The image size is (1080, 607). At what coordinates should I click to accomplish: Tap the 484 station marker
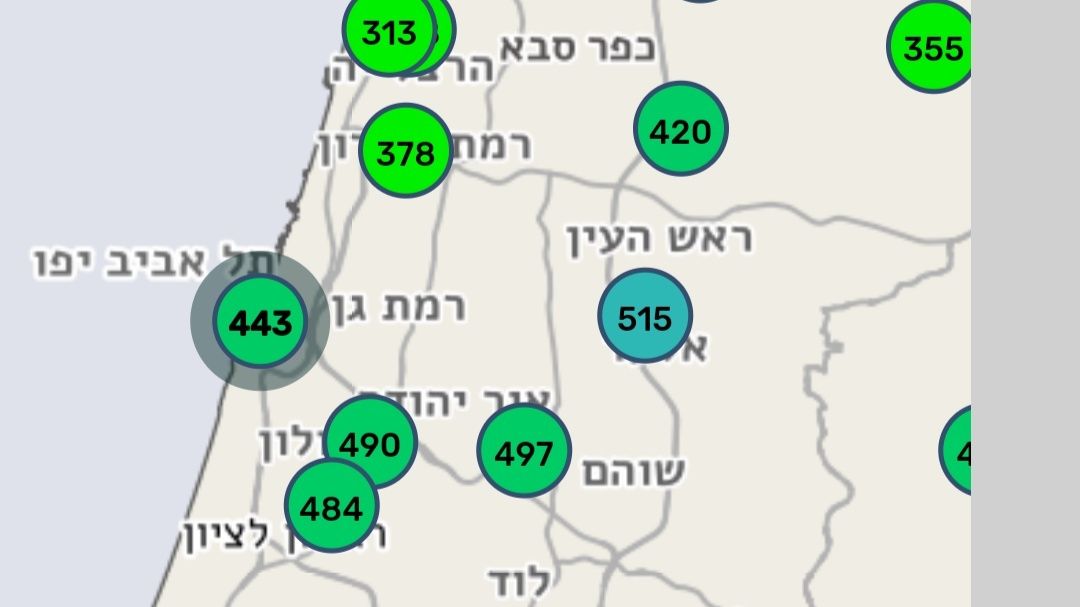(331, 506)
